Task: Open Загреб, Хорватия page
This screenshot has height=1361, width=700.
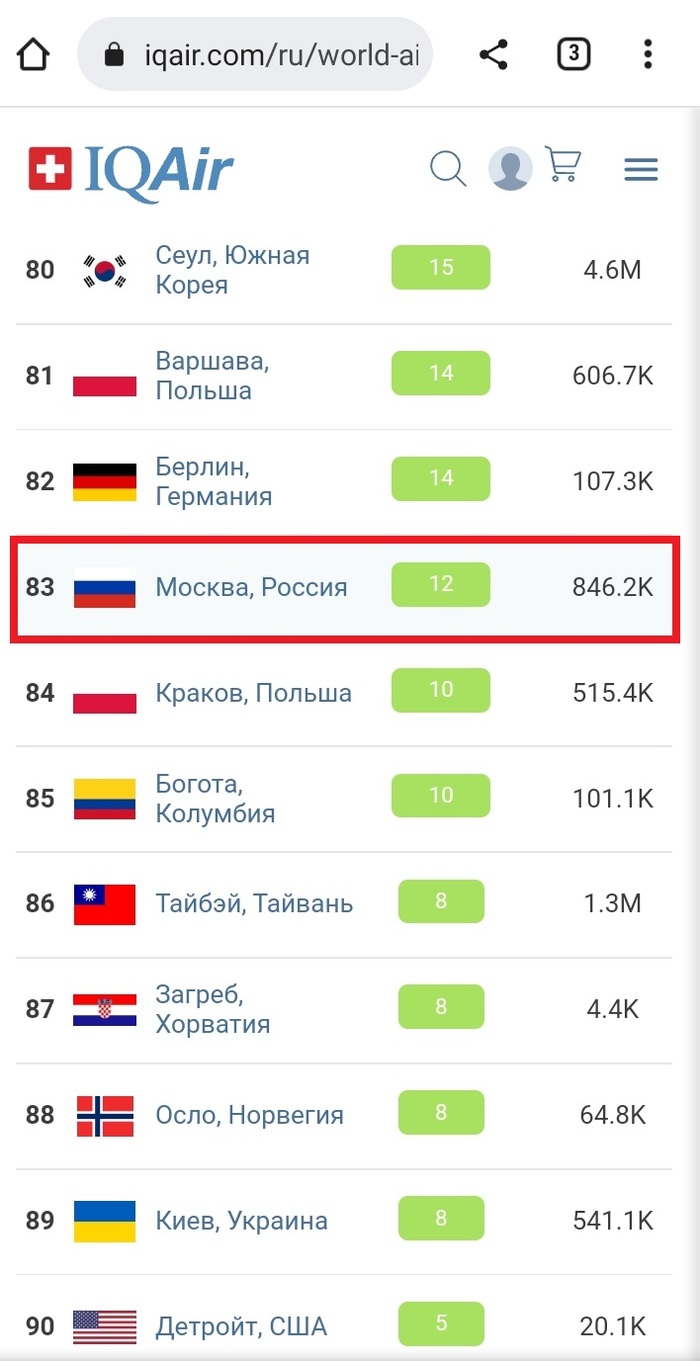Action: [213, 1009]
